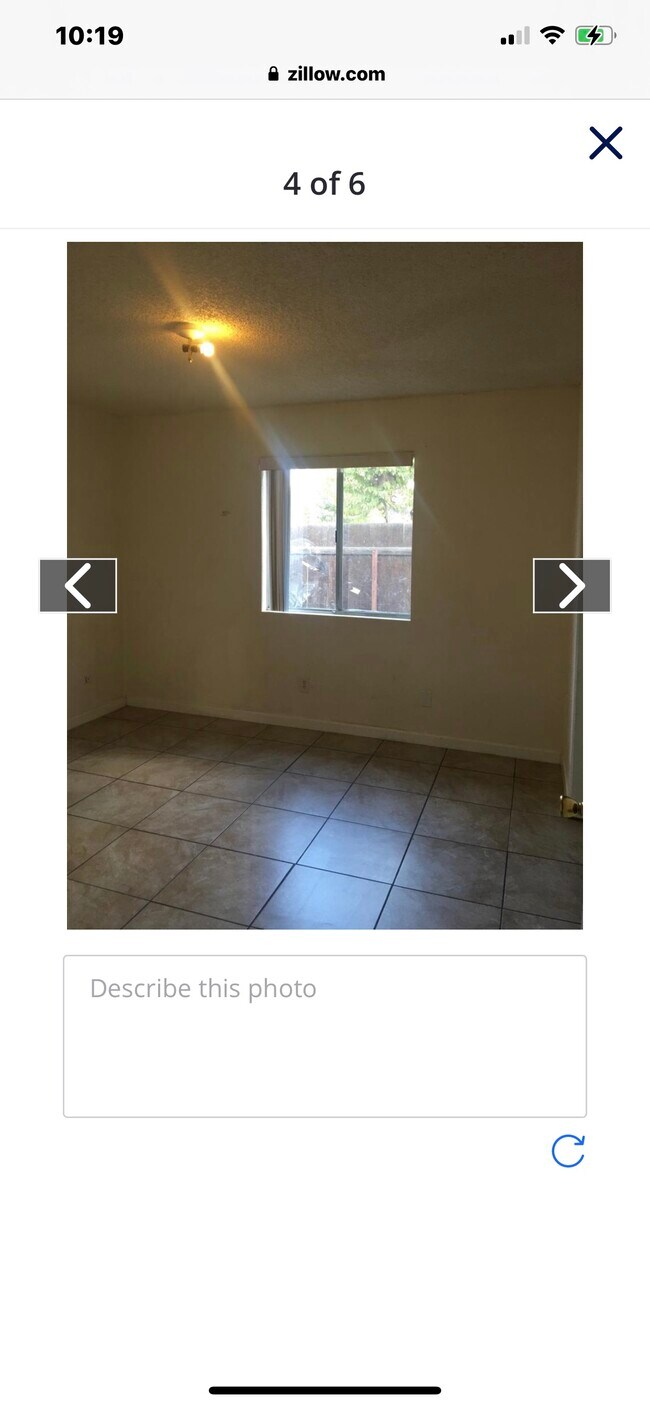This screenshot has width=650, height=1407.
Task: Go to the next photo
Action: (x=571, y=586)
